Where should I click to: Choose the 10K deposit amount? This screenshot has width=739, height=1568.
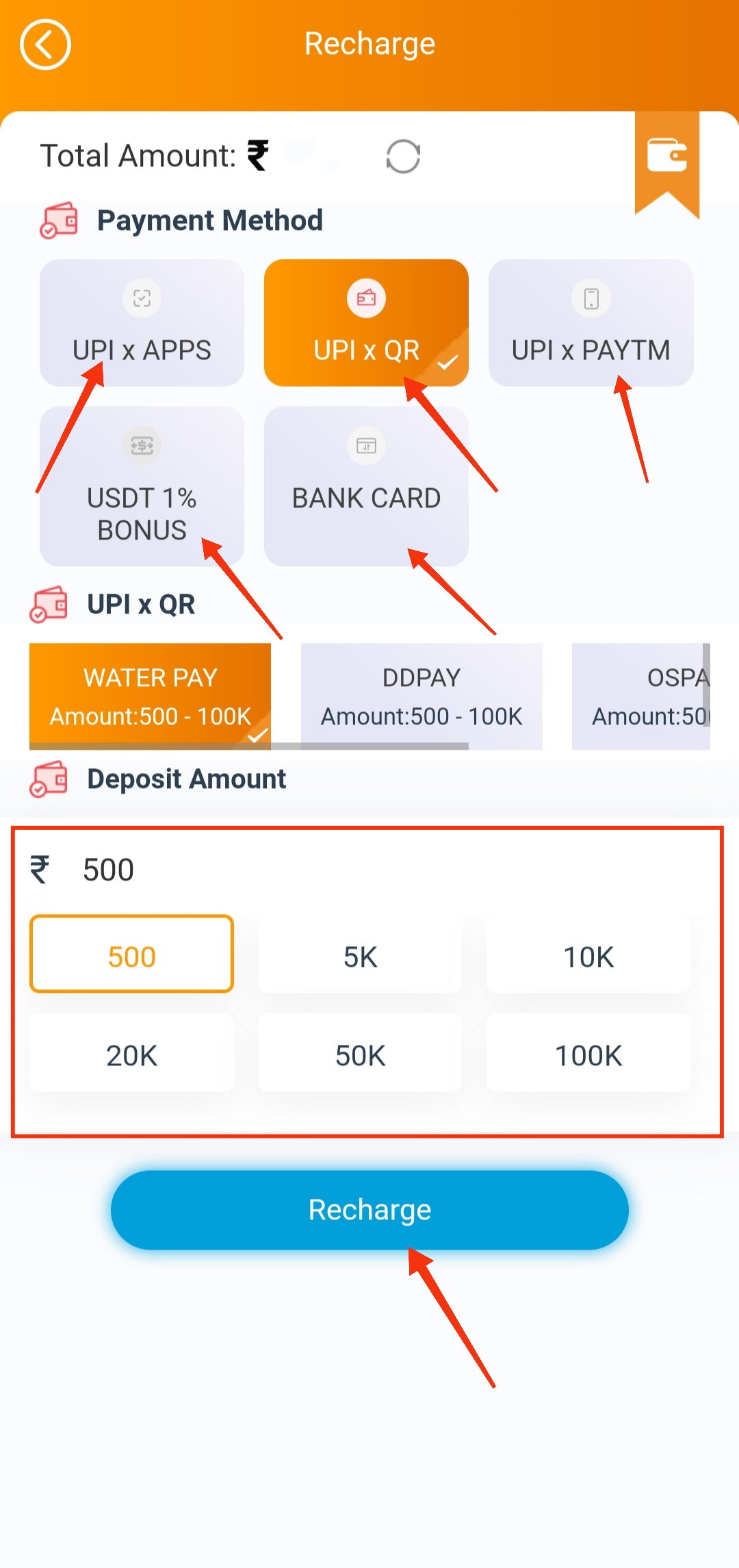588,955
